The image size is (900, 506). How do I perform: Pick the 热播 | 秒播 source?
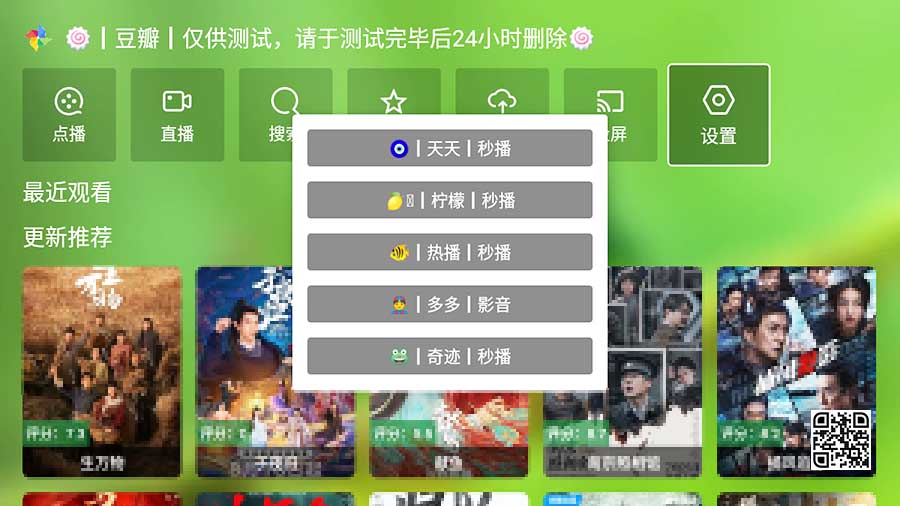pyautogui.click(x=449, y=252)
